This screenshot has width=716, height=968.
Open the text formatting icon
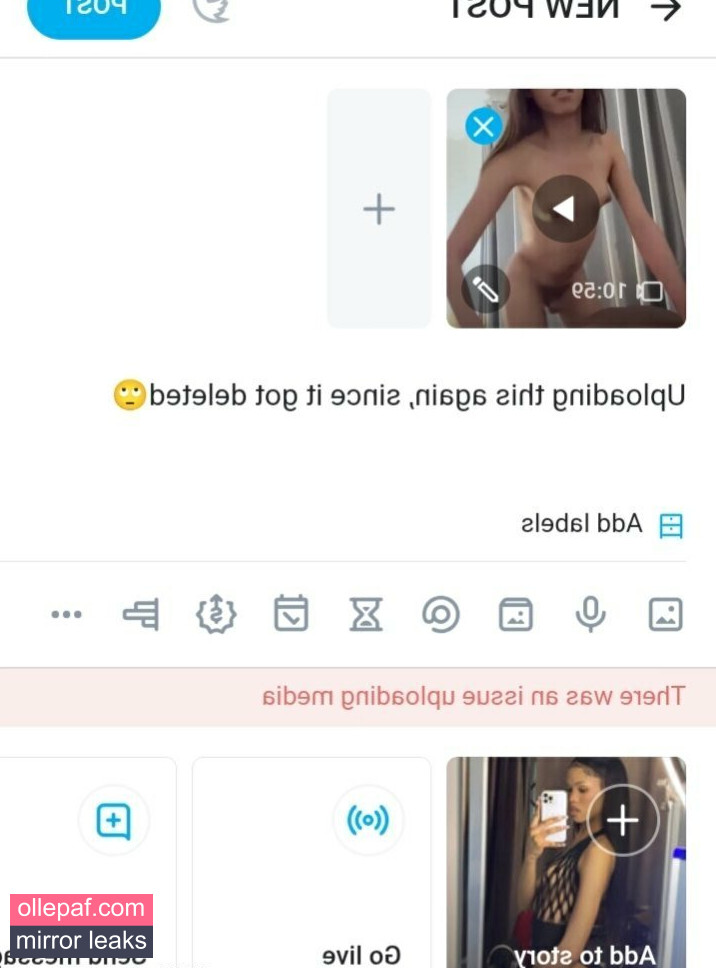pyautogui.click(x=141, y=614)
